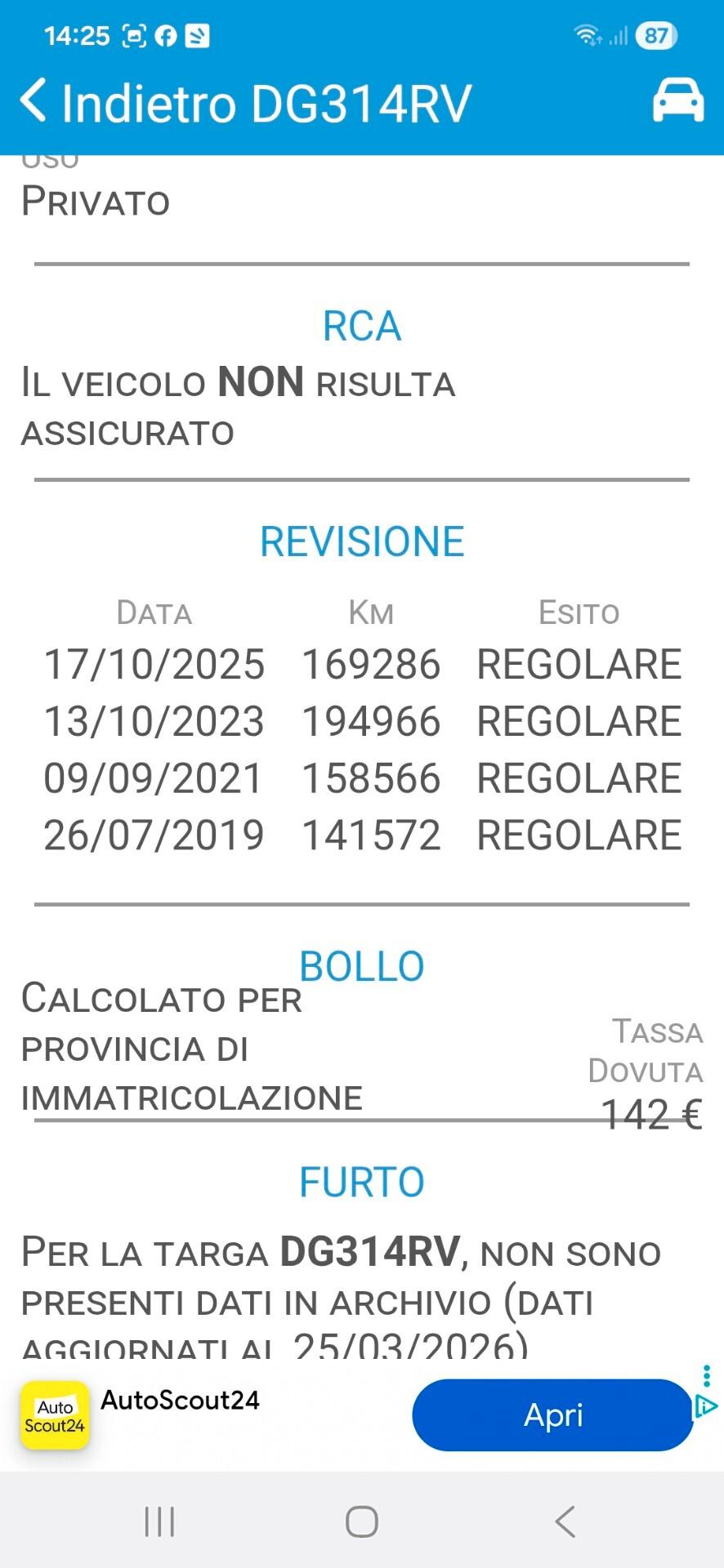Select the revision row dated 17/10/2025

362,664
